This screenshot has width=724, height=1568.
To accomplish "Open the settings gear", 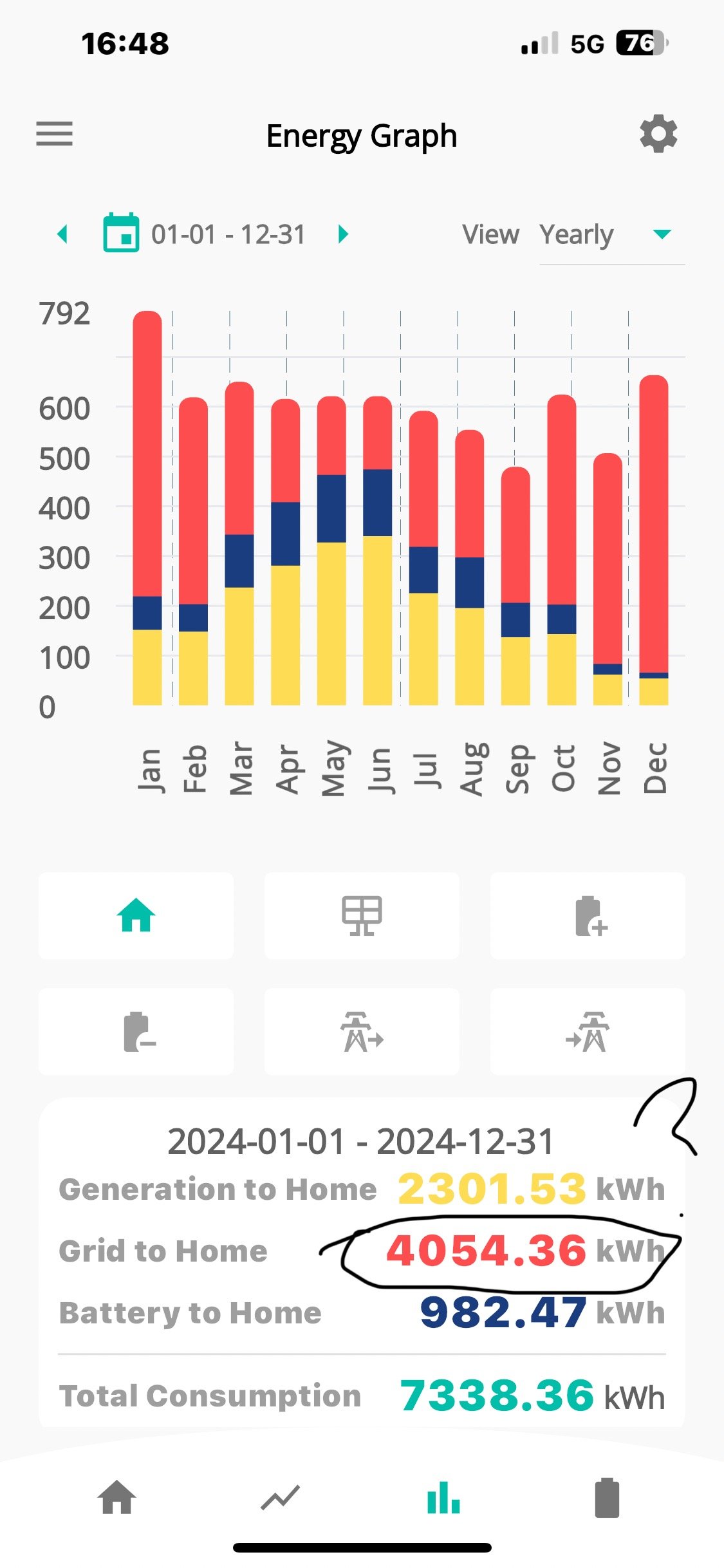I will (658, 134).
